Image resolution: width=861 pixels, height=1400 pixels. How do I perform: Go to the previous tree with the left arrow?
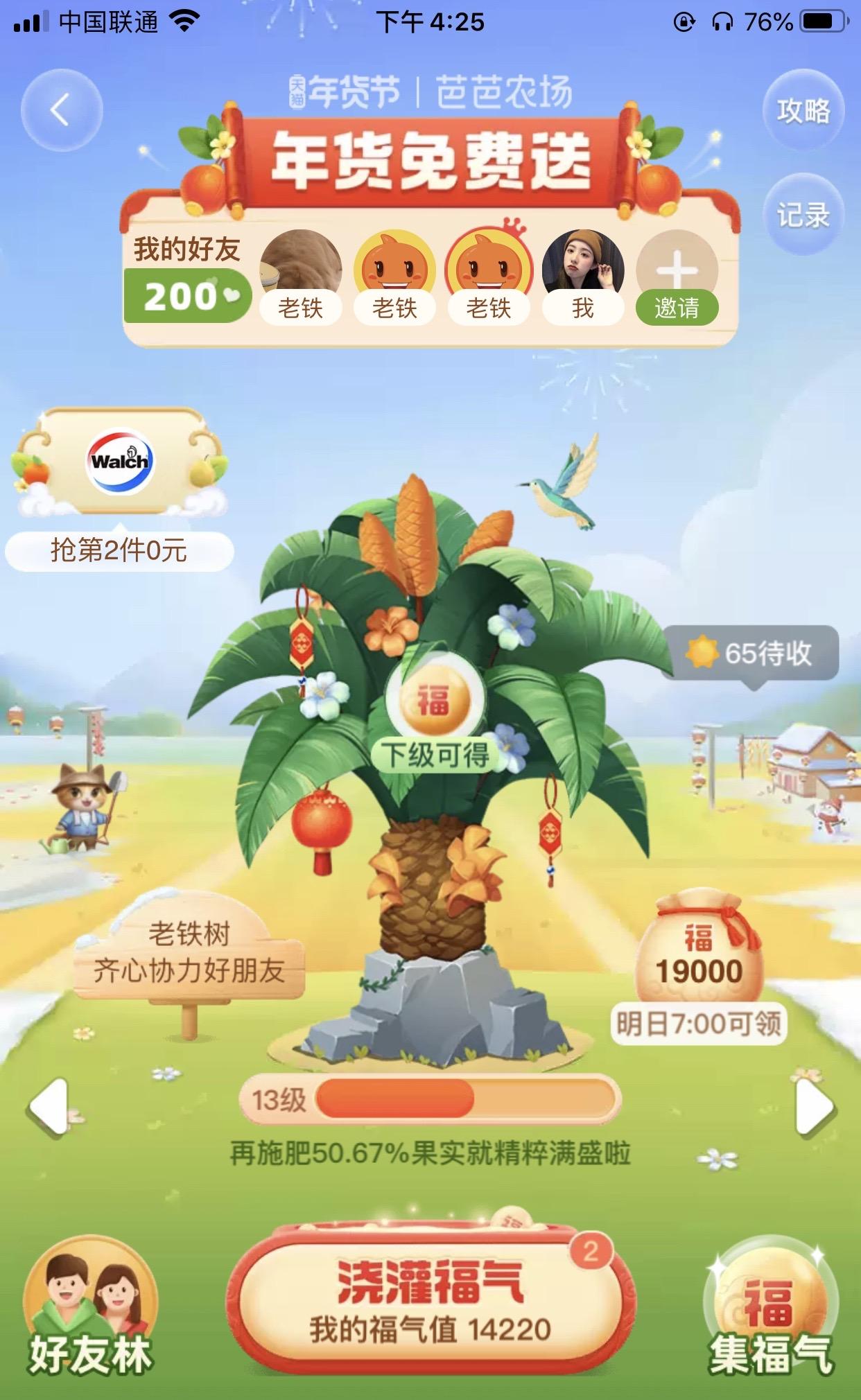50,1107
